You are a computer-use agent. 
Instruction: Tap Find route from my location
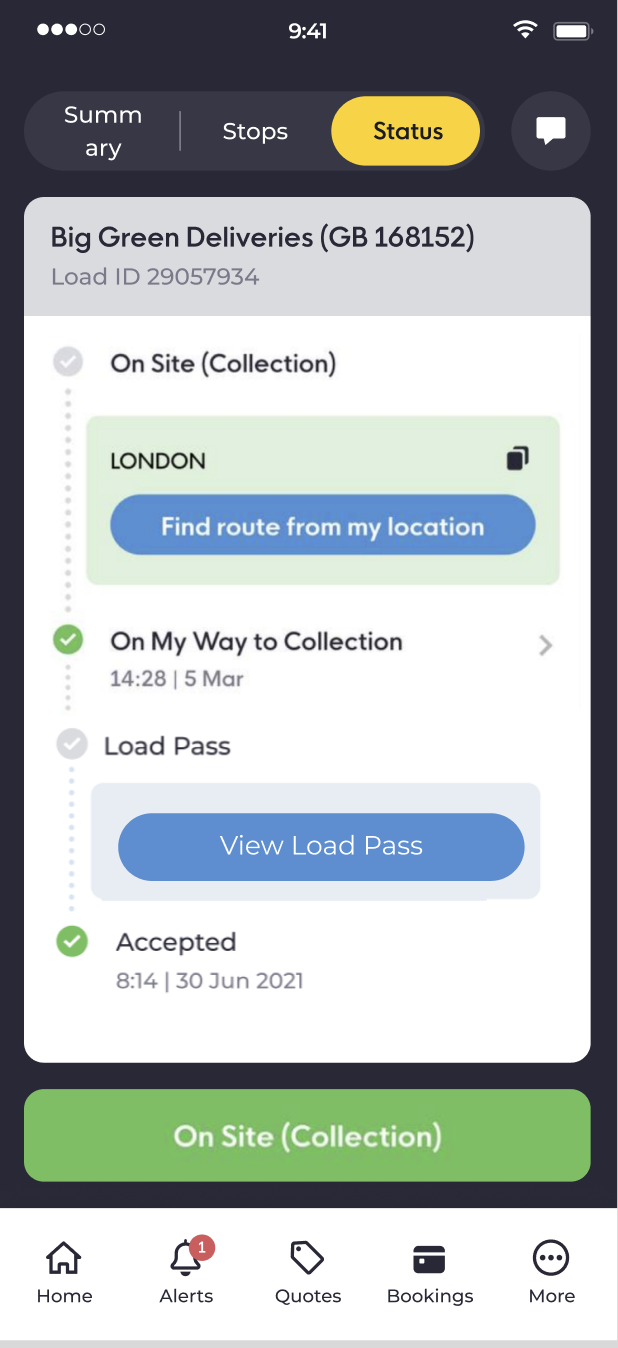tap(322, 526)
